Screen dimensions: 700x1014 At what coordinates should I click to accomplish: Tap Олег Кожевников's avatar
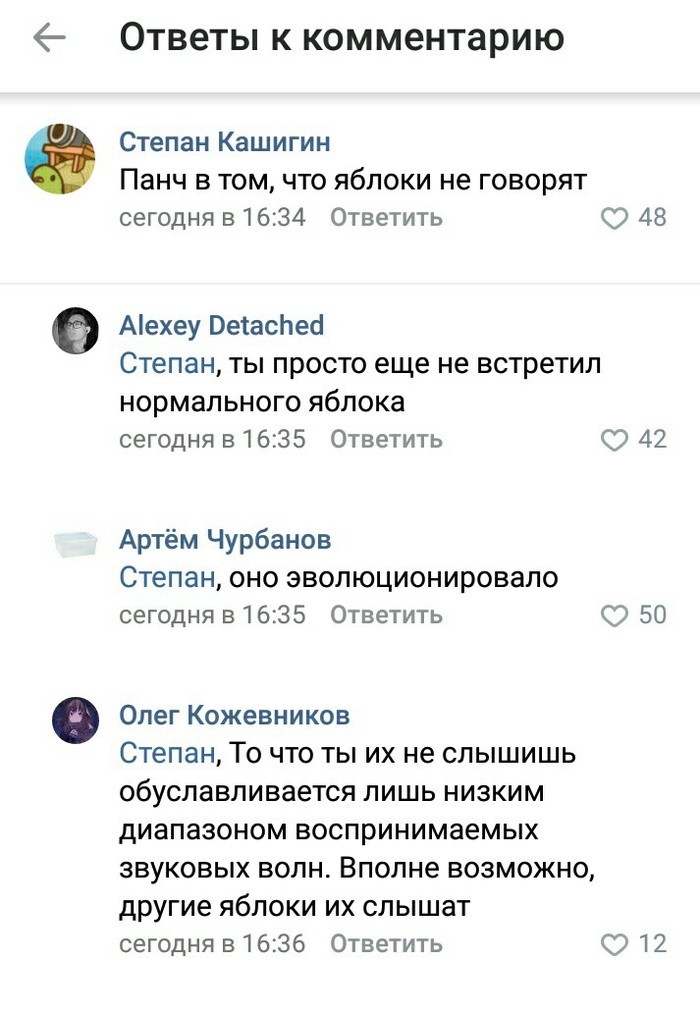[x=75, y=720]
